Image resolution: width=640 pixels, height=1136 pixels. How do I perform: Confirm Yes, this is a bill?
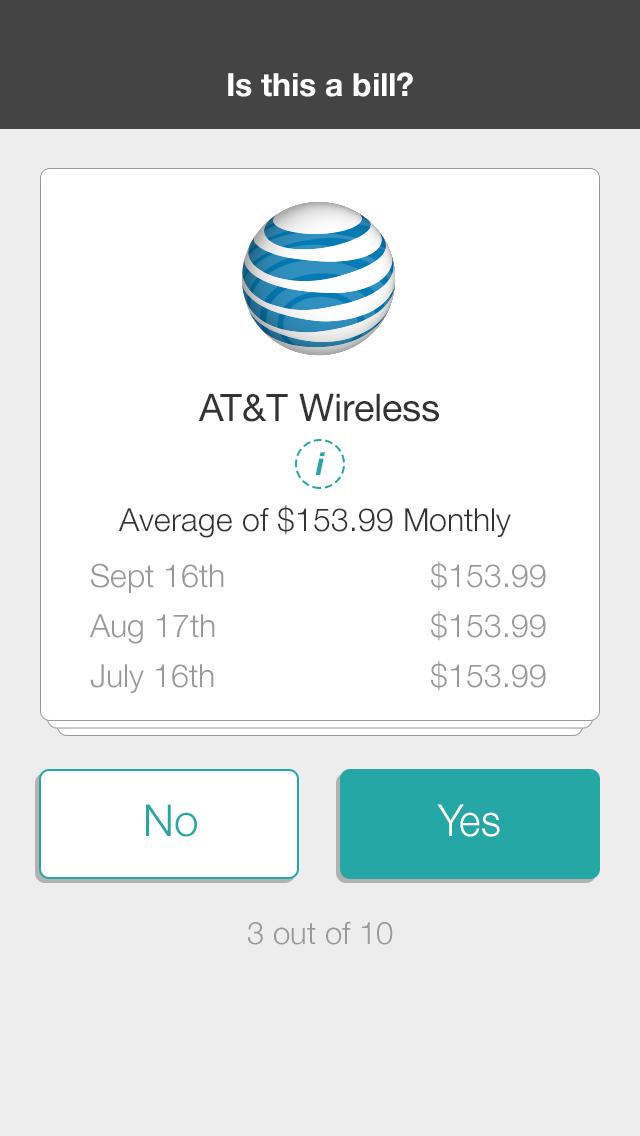click(x=469, y=823)
